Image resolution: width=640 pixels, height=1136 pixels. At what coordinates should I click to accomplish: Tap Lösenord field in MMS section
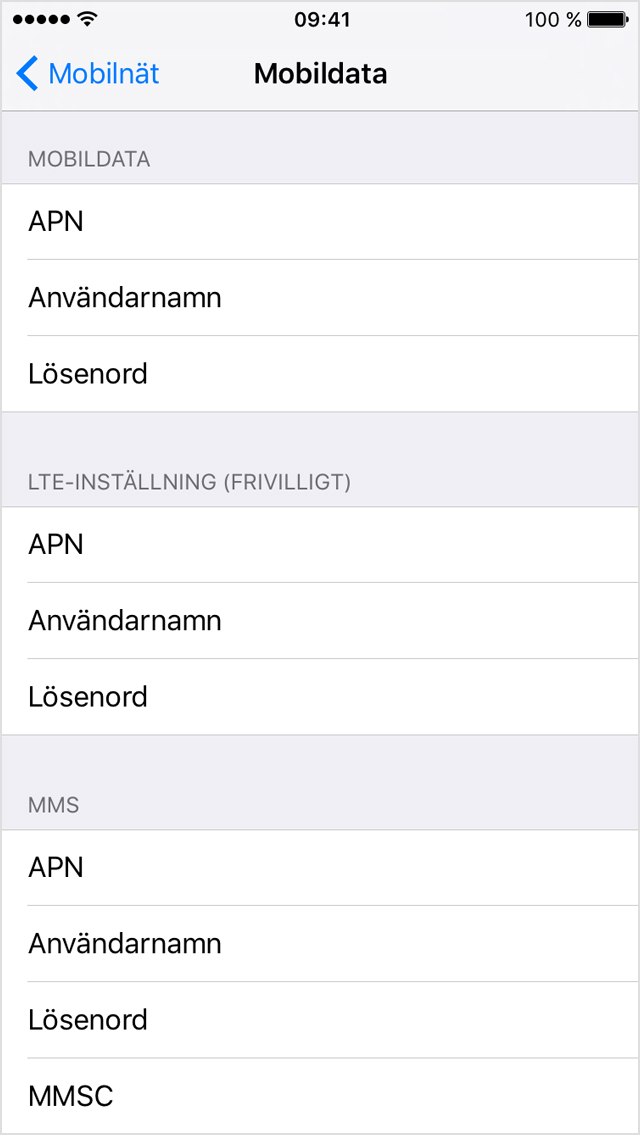click(320, 1020)
